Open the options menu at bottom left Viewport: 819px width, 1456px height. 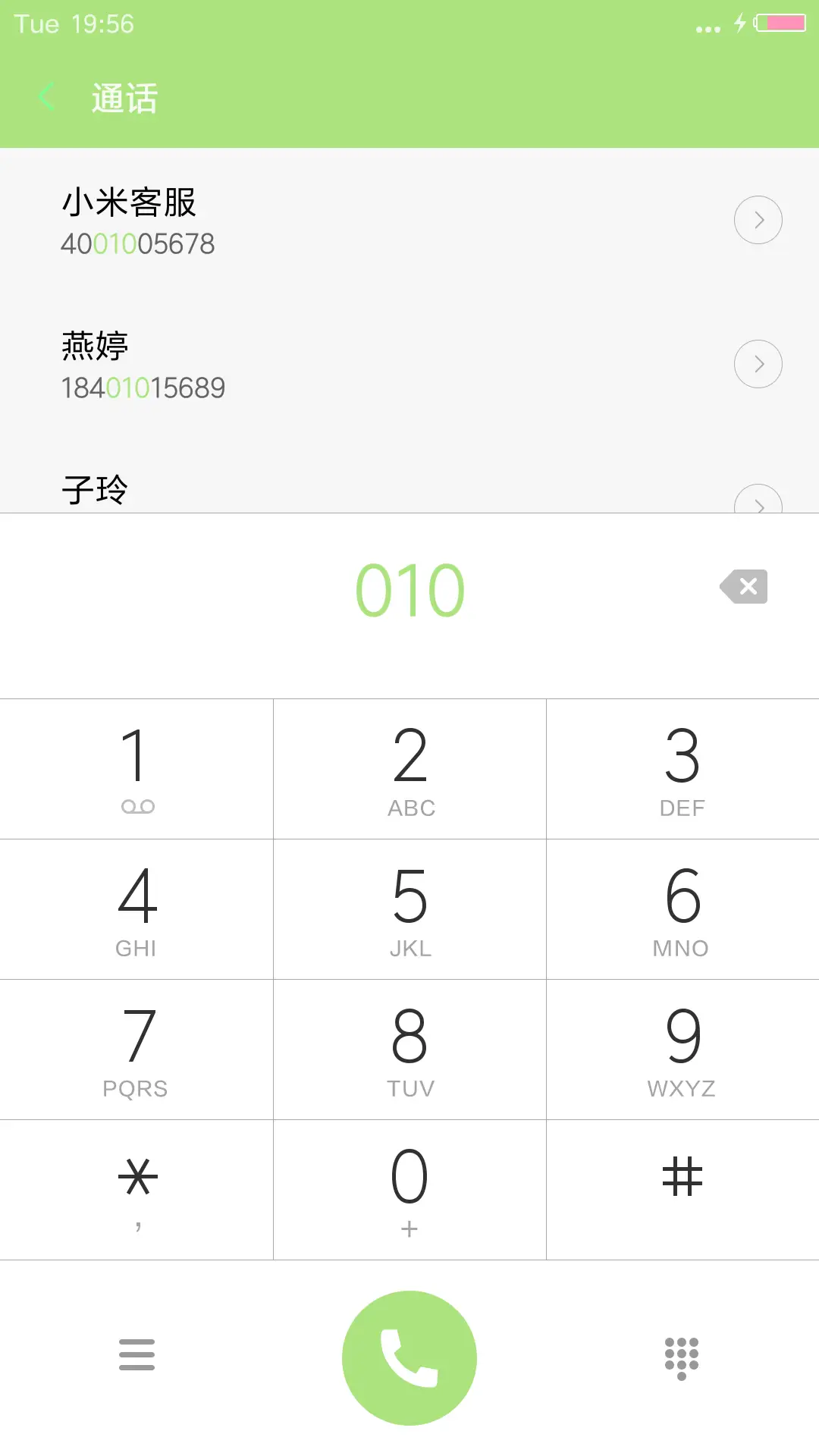pyautogui.click(x=136, y=1357)
